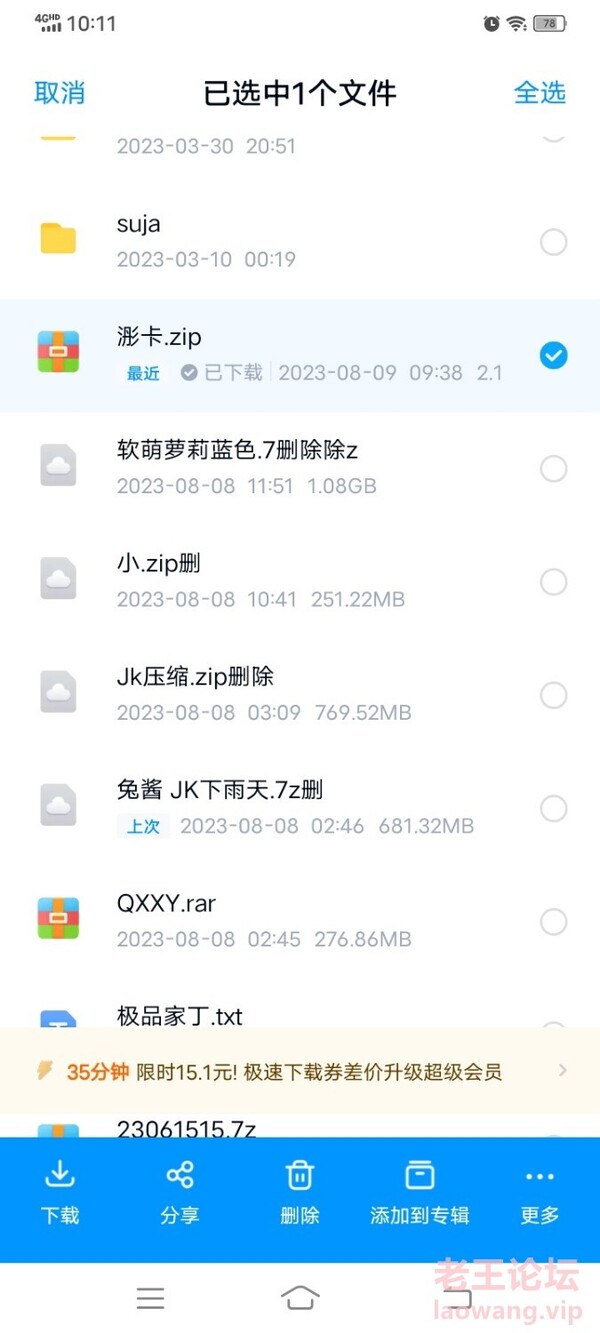Select the 软萌萝莉蓝色 file checkbox
Viewport: 600px width, 1333px height.
coord(553,468)
